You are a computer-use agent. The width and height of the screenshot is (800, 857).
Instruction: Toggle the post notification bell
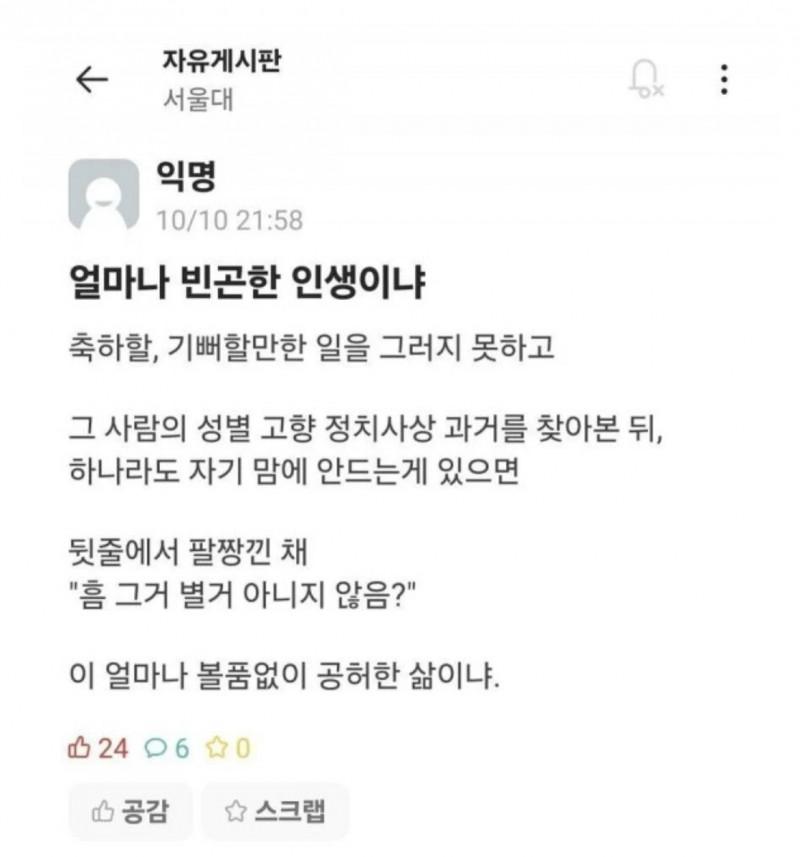coord(646,78)
